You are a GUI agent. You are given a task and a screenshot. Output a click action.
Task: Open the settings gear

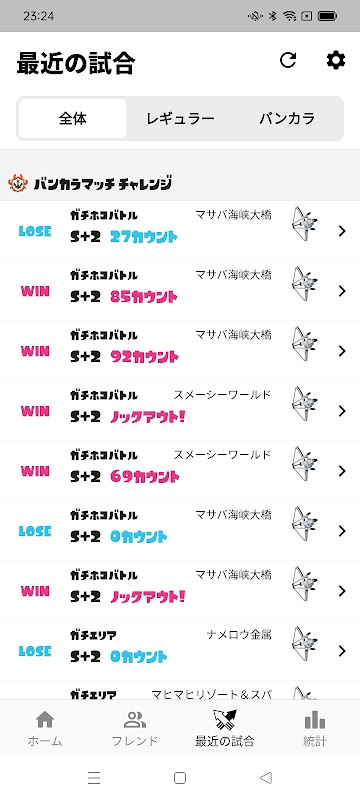tap(336, 61)
